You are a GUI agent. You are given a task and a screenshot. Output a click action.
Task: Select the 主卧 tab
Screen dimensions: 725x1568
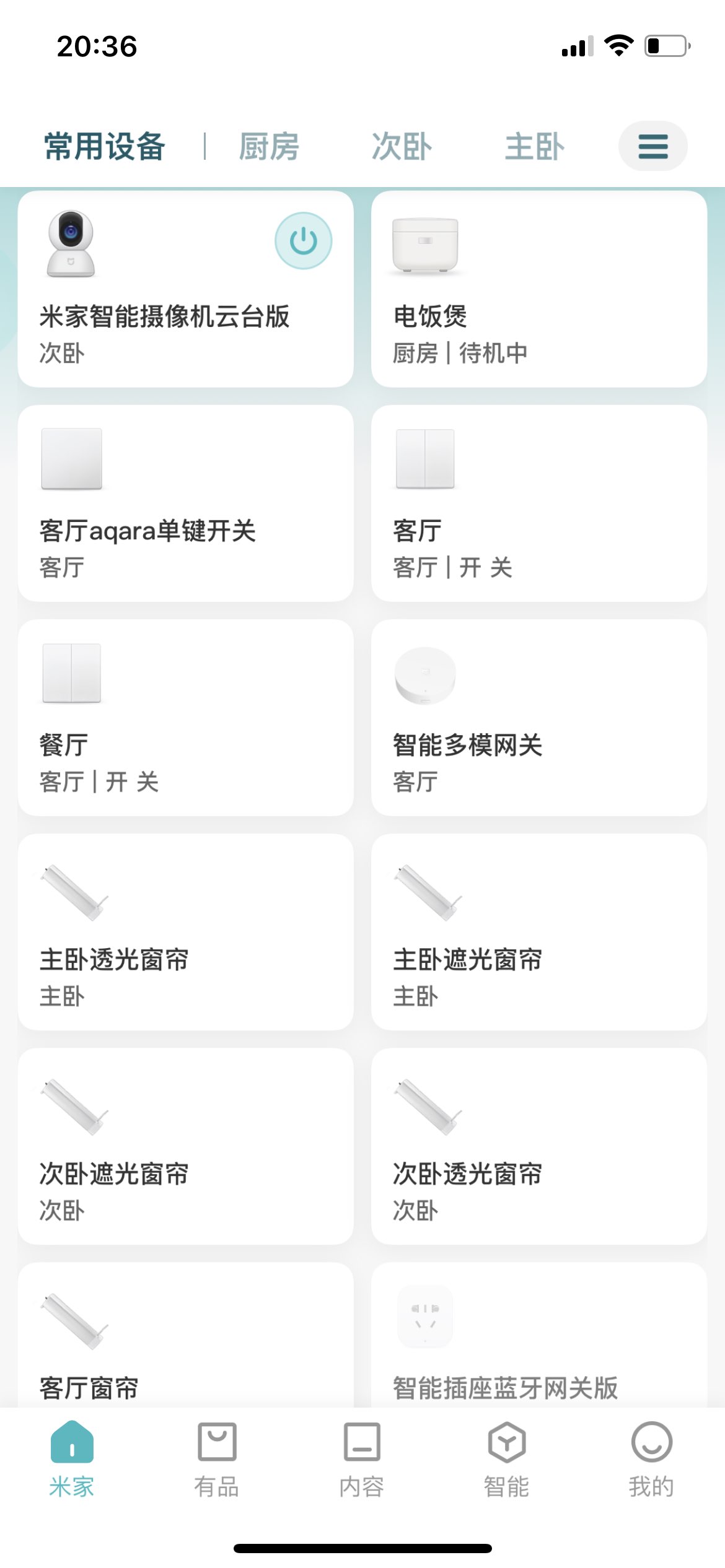[535, 147]
